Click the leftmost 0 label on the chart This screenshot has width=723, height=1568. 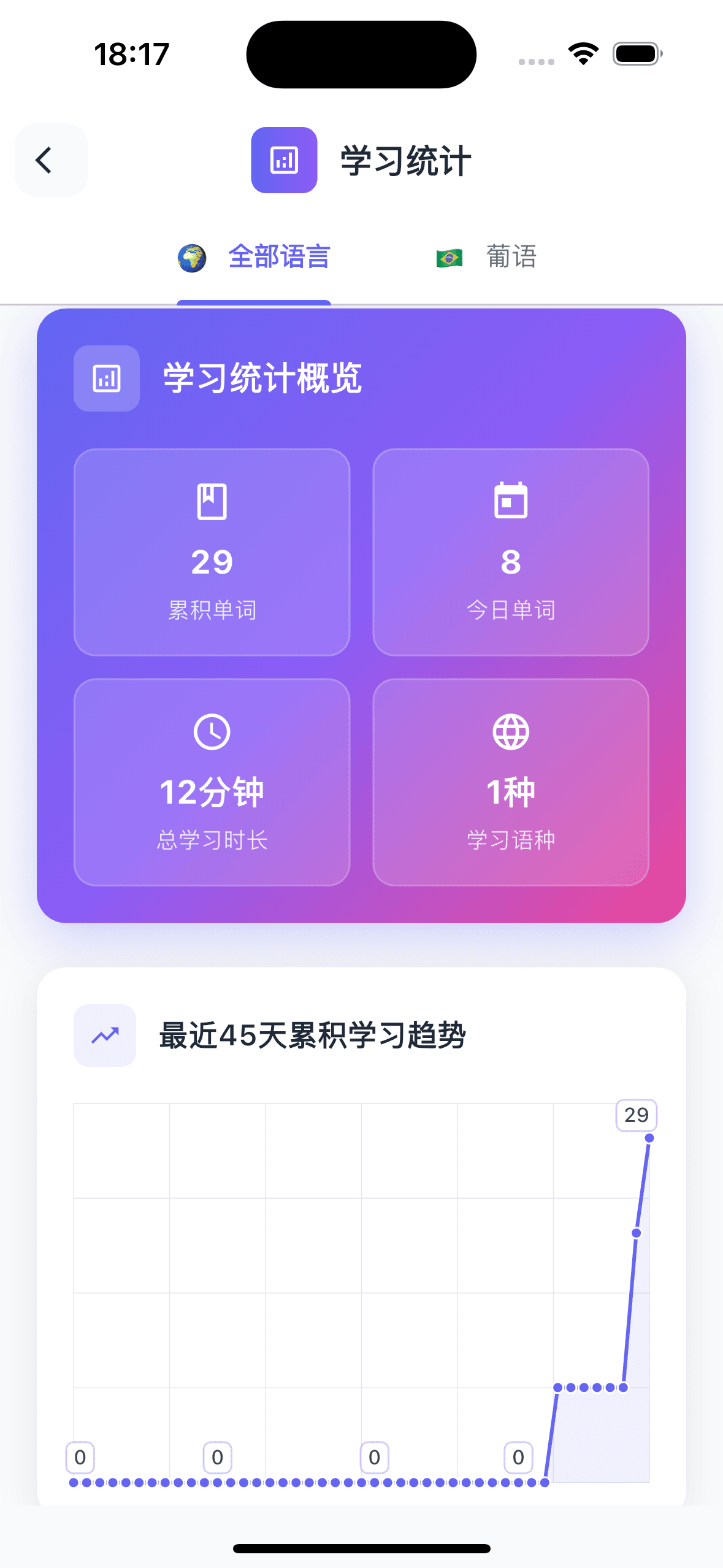80,1457
